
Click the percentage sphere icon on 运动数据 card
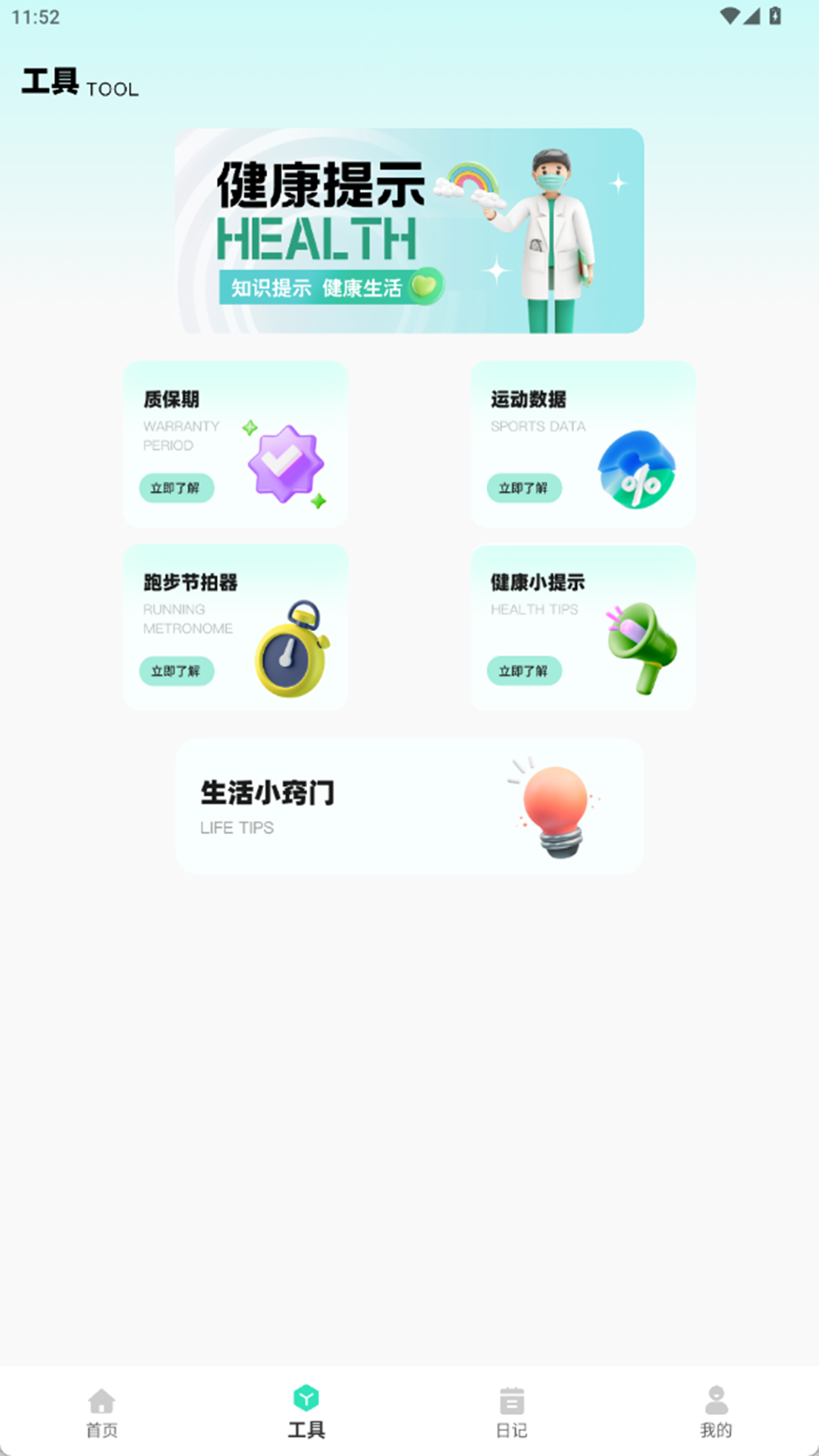click(x=637, y=469)
